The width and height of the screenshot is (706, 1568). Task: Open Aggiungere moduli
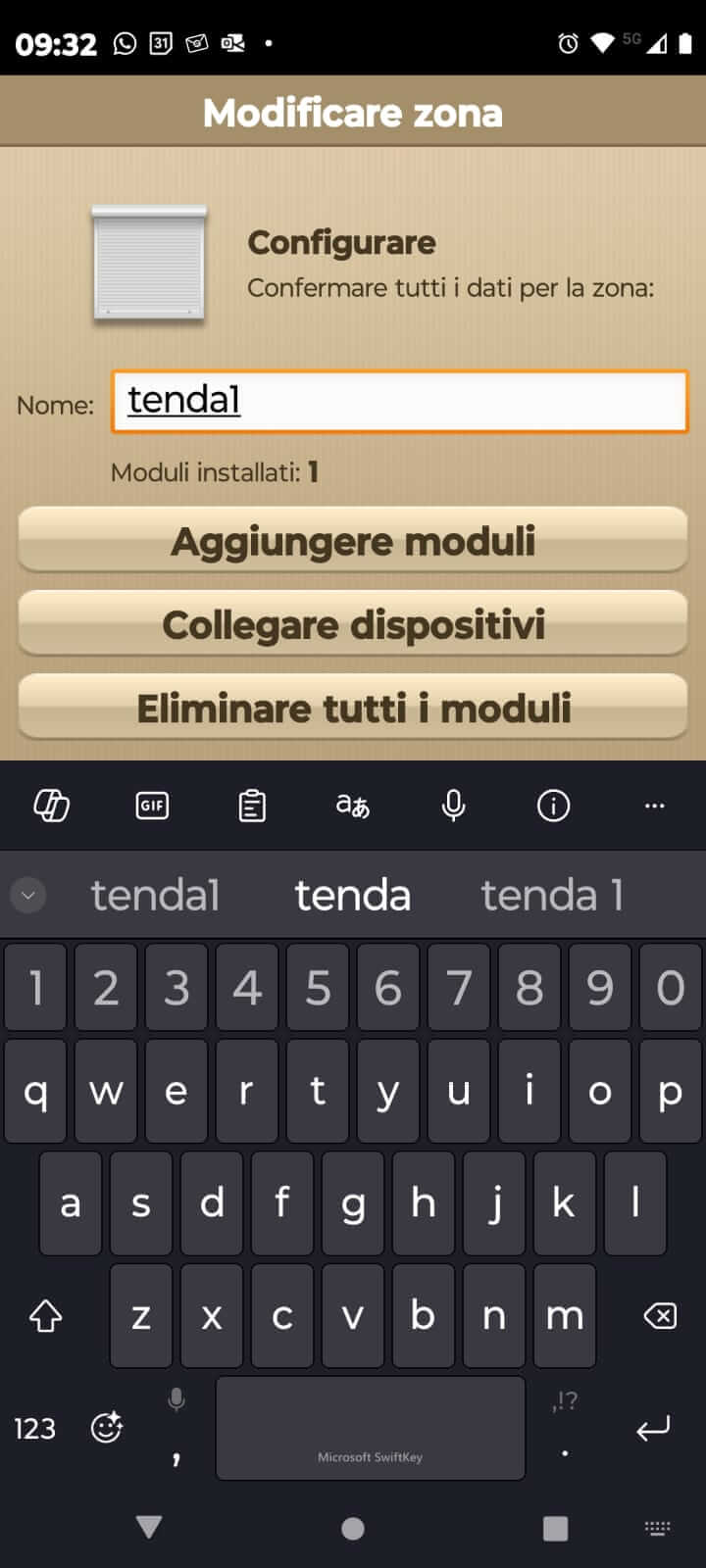(353, 540)
